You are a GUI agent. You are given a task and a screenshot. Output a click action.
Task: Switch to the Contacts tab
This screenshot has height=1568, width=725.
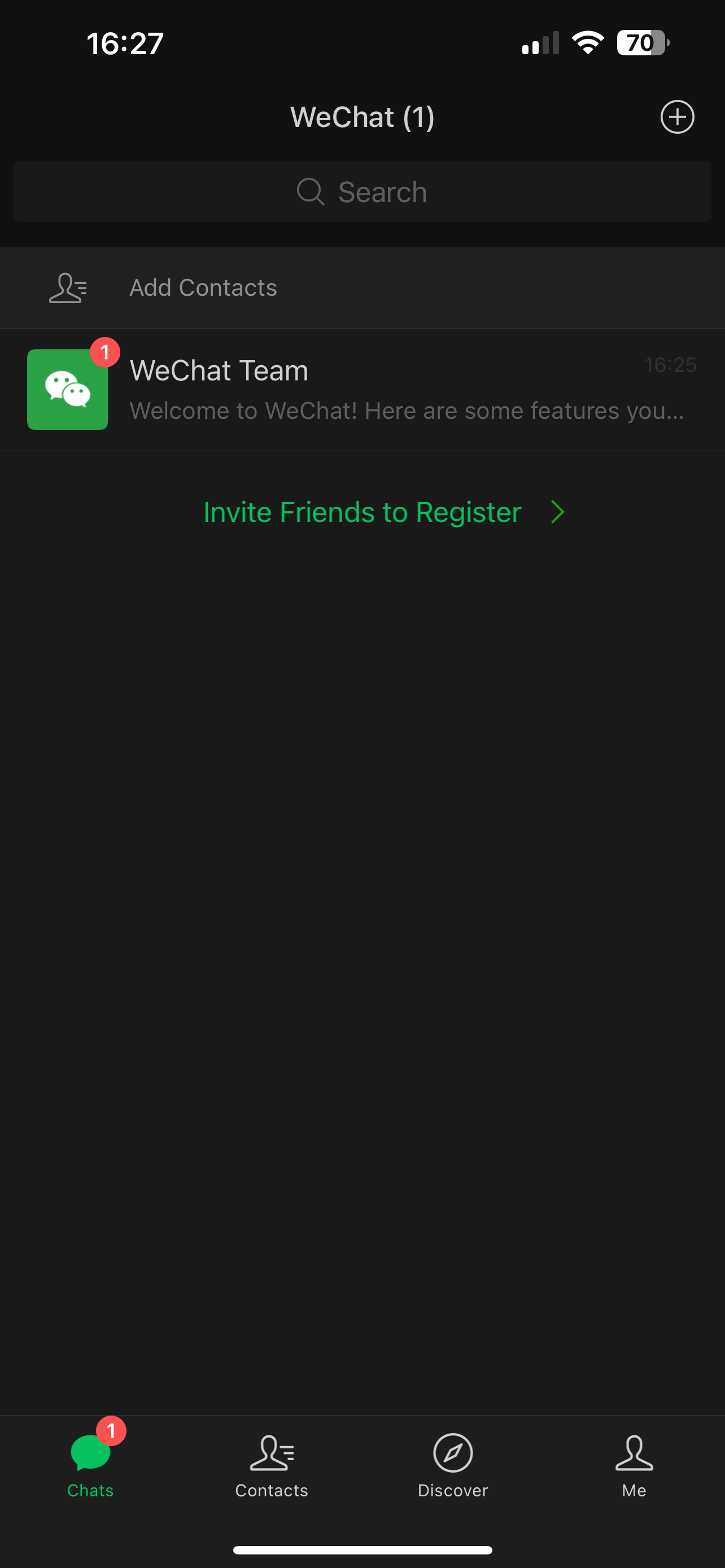[272, 1467]
